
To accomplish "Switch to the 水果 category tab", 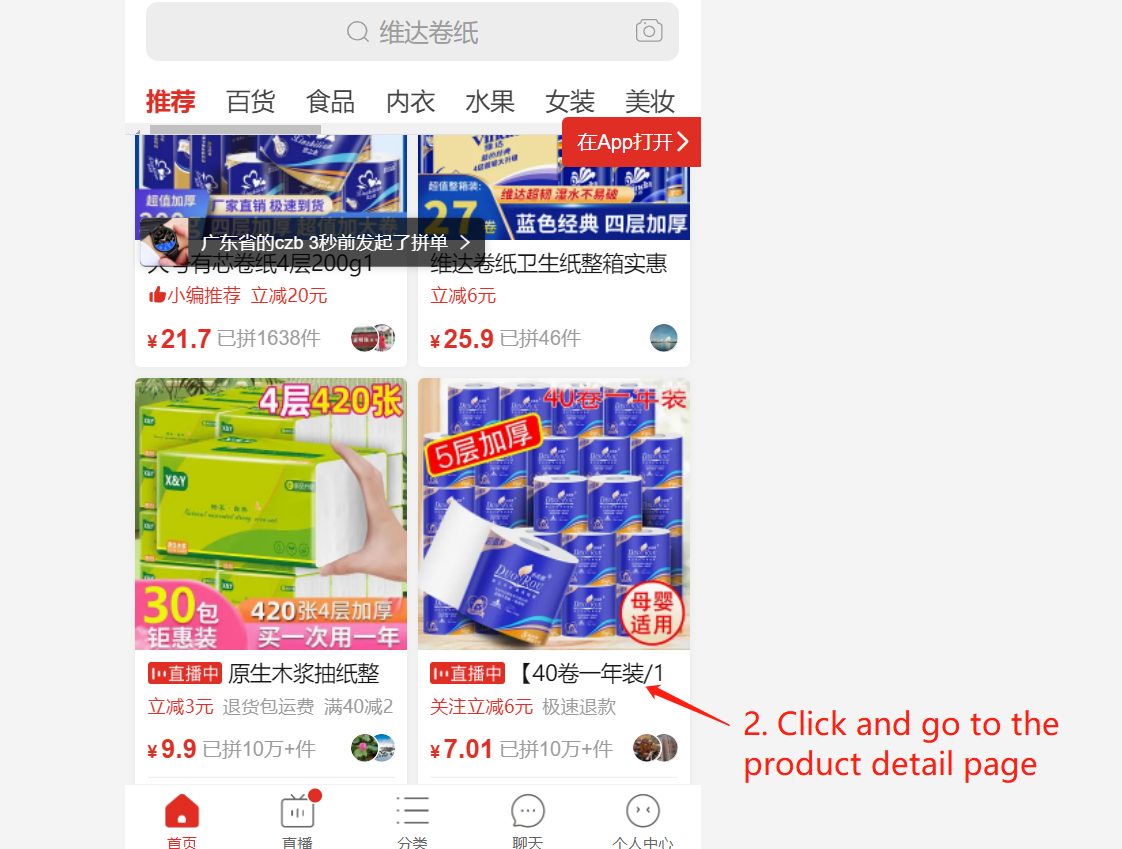I will (490, 101).
